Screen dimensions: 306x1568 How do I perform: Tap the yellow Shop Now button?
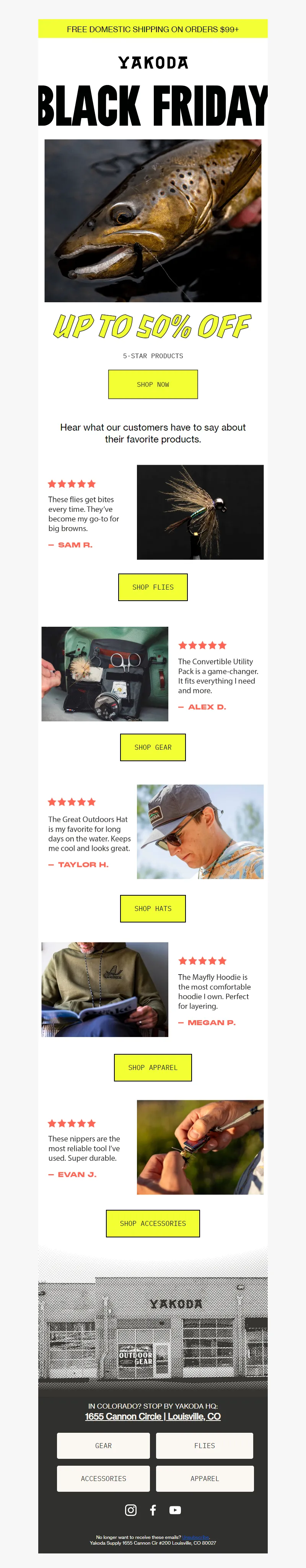click(x=153, y=384)
